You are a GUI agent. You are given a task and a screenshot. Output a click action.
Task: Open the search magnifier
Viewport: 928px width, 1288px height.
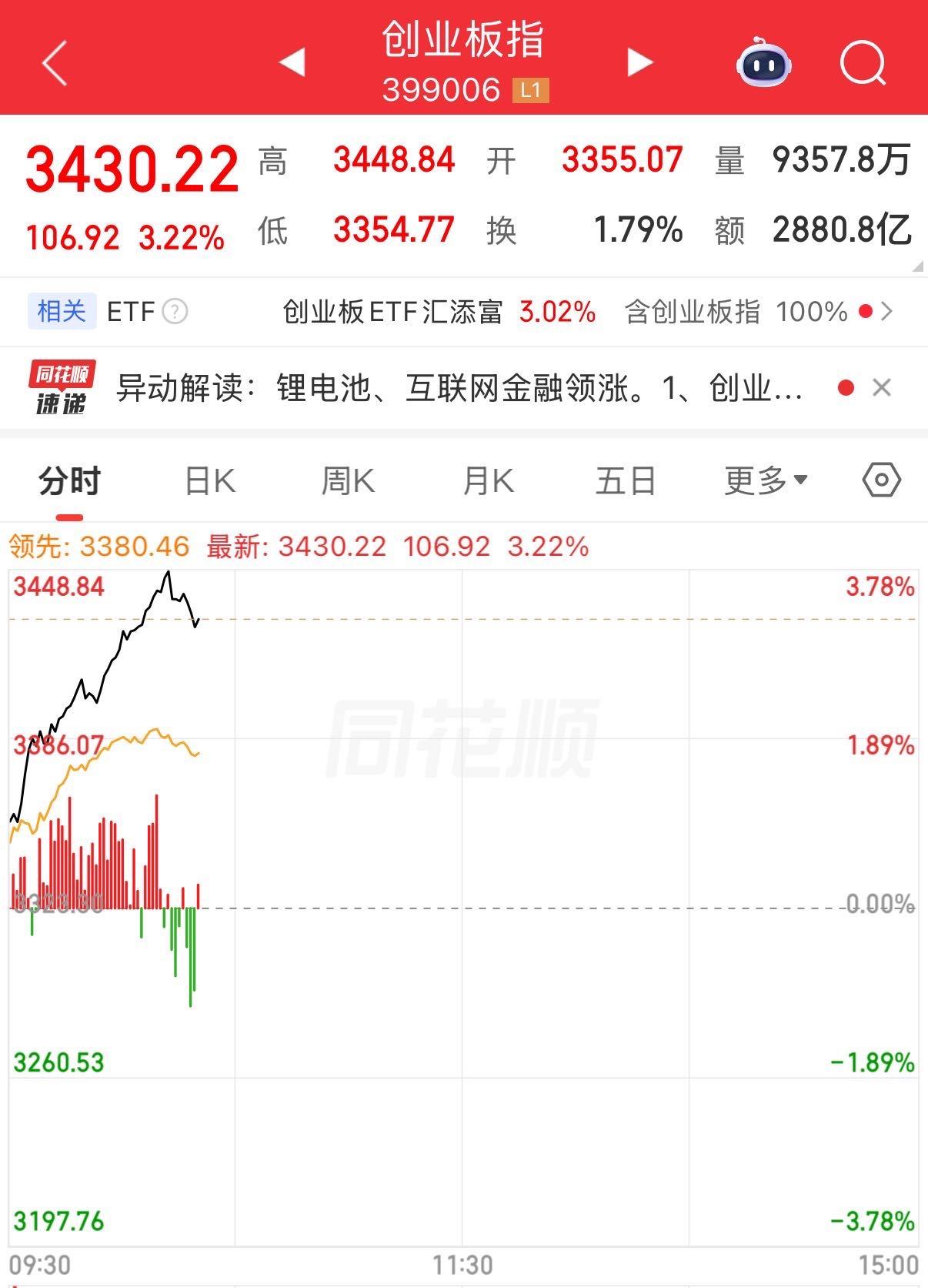(x=863, y=62)
